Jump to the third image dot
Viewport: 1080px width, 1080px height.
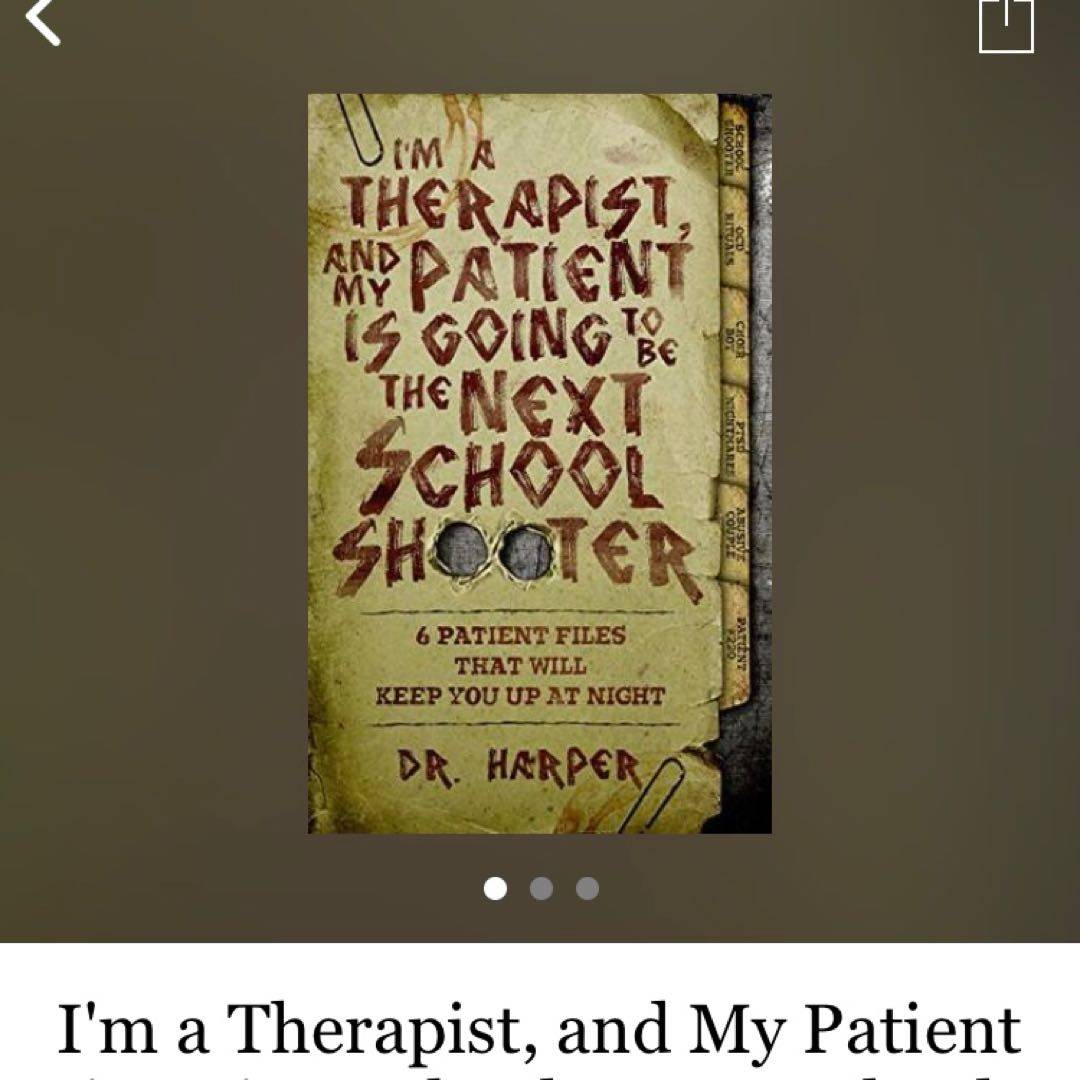pyautogui.click(x=587, y=888)
